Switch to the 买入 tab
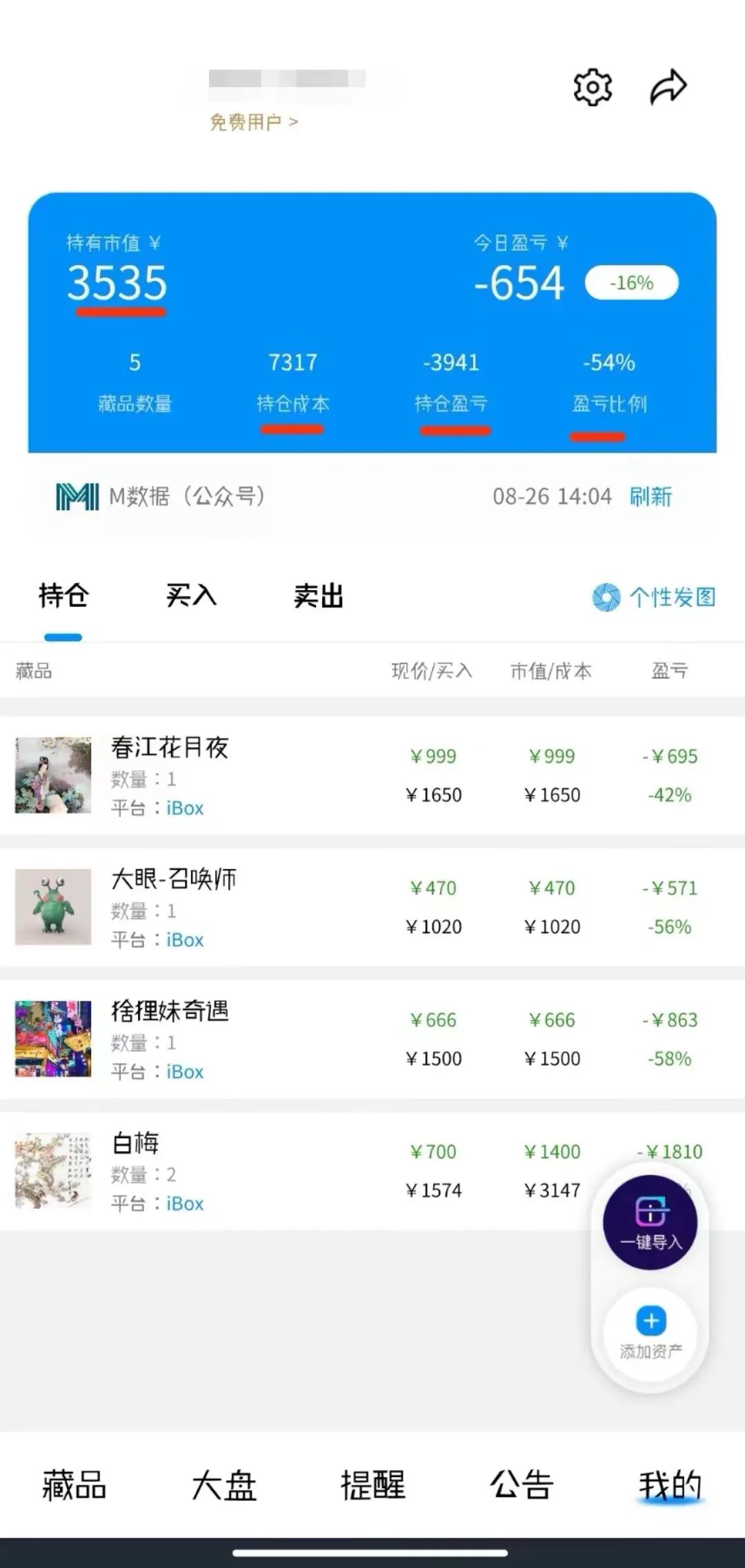The height and width of the screenshot is (1568, 745). (x=191, y=596)
